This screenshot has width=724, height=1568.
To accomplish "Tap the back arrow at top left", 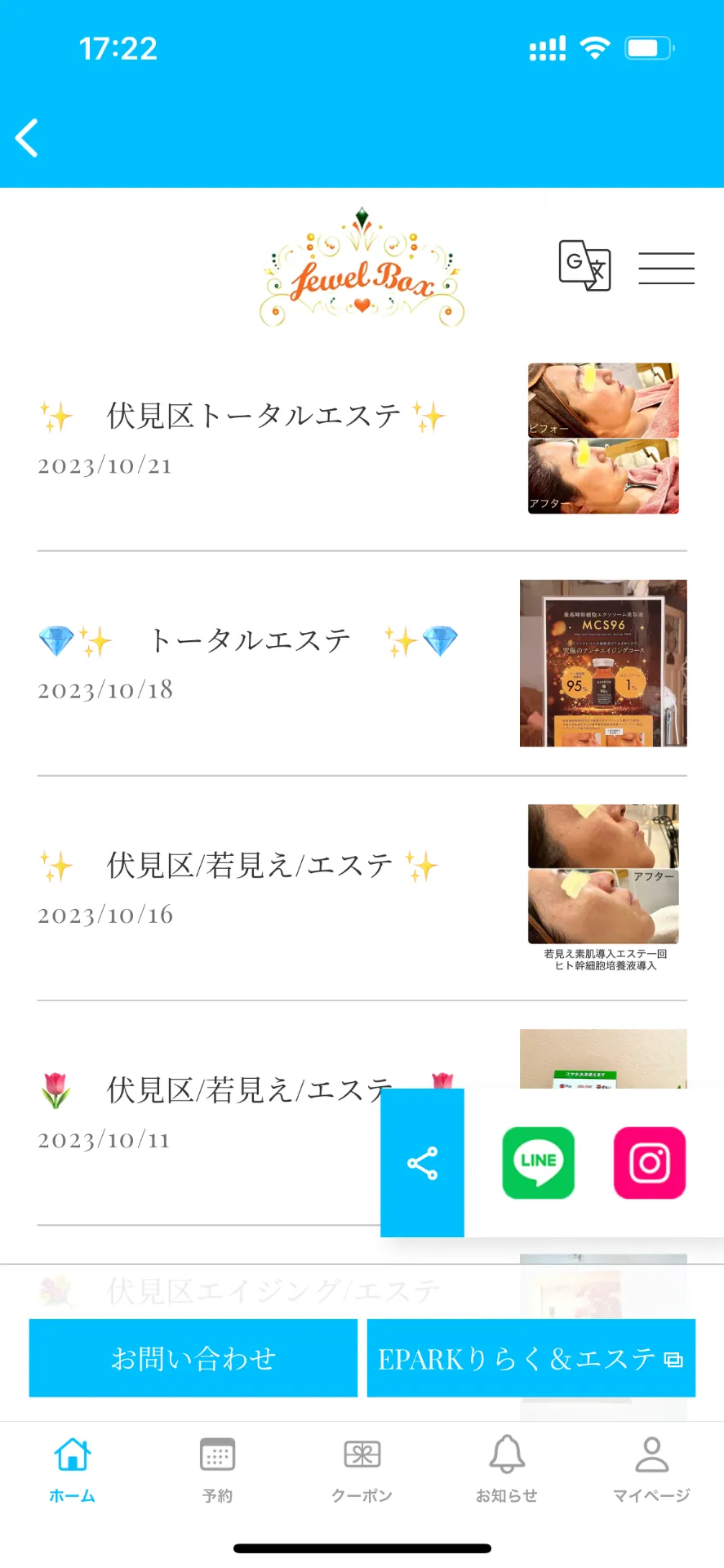I will [27, 137].
